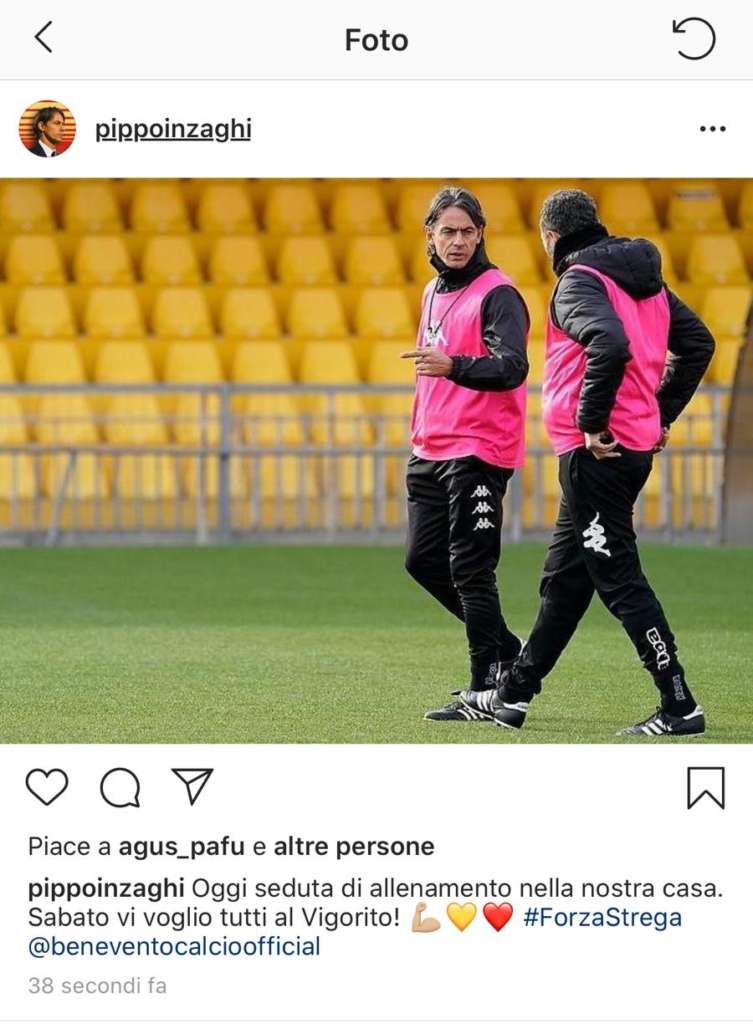This screenshot has width=753, height=1024.
Task: Tap the pippoinzaghi name in the caption
Action: [x=106, y=888]
